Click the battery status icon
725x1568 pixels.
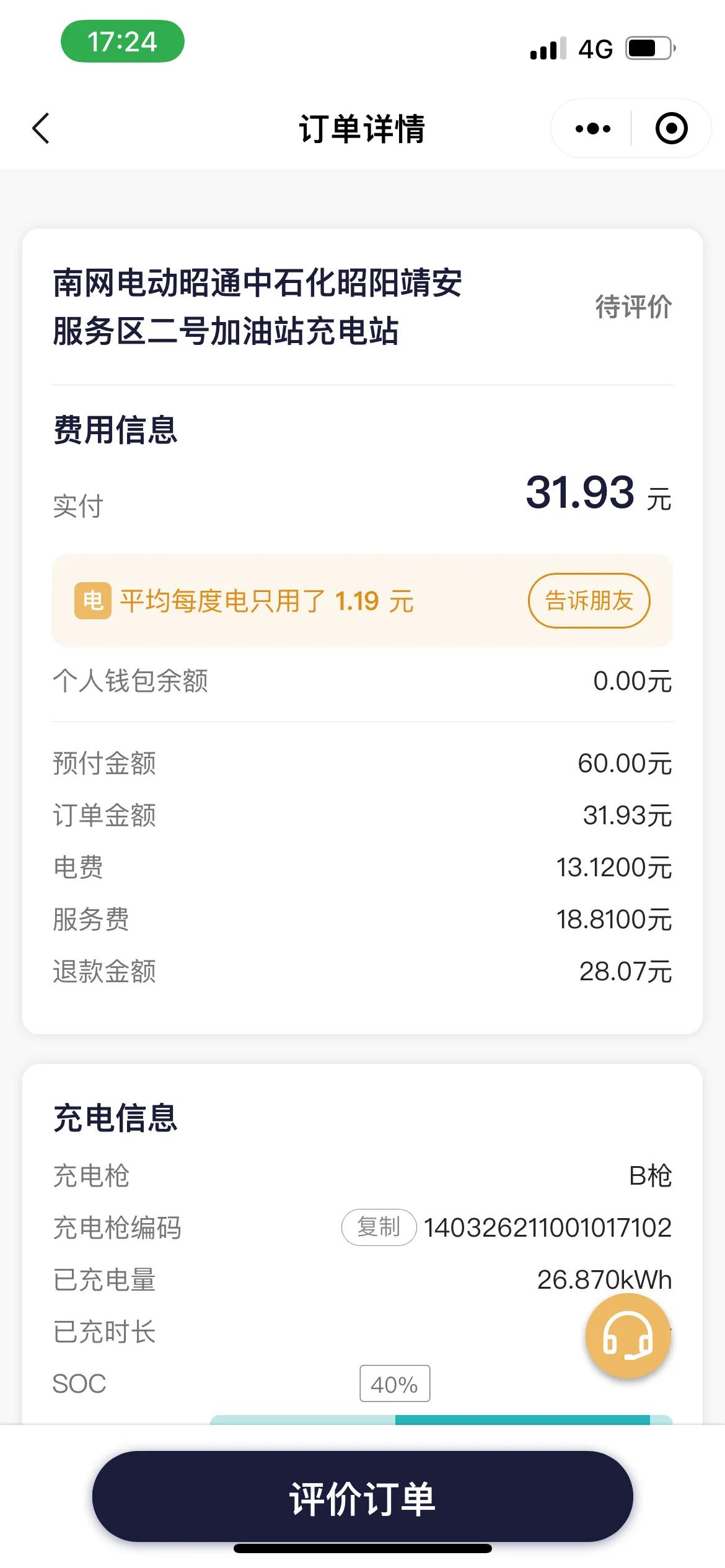(x=648, y=48)
